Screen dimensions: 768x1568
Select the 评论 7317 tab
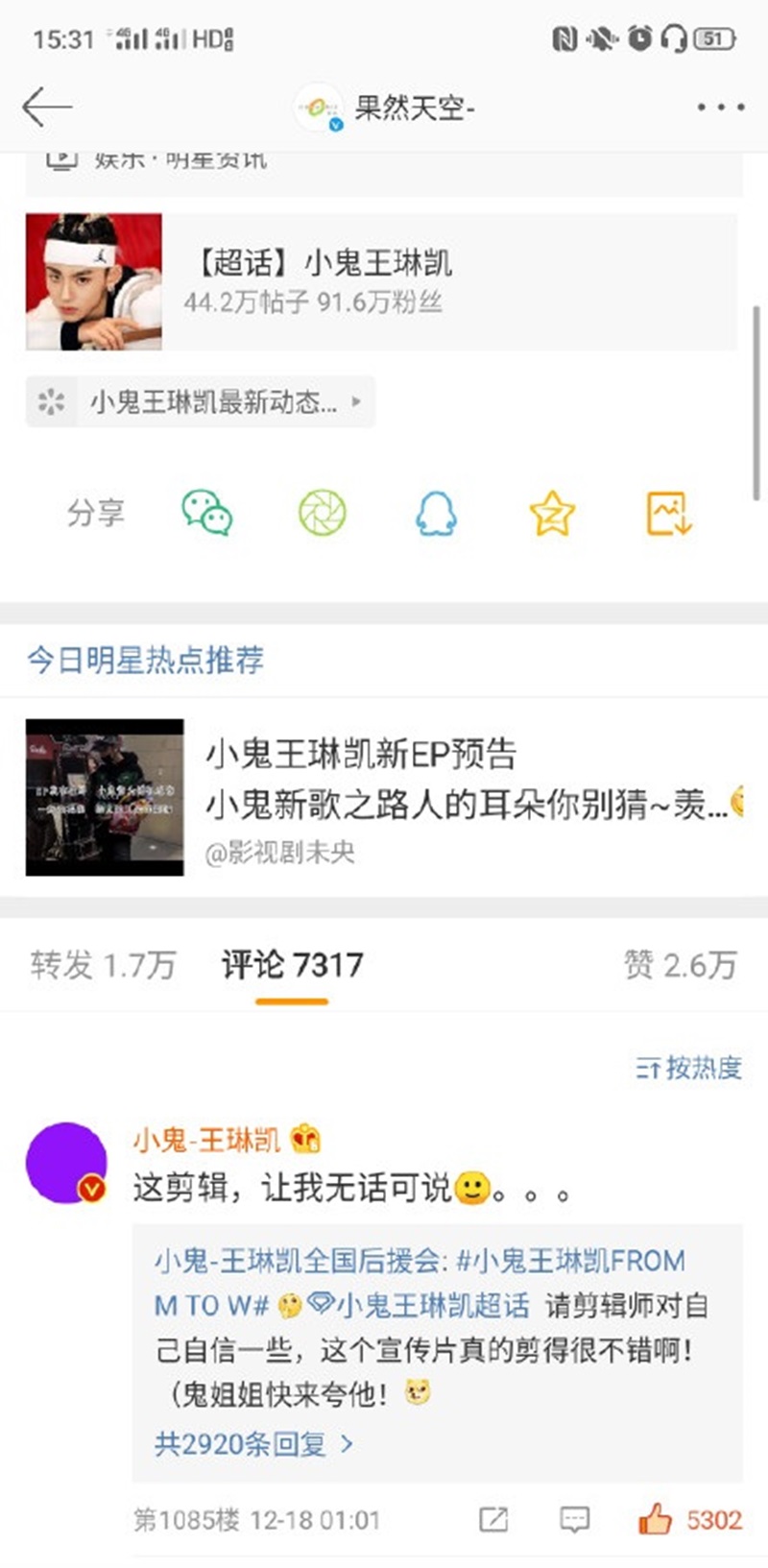pos(292,965)
